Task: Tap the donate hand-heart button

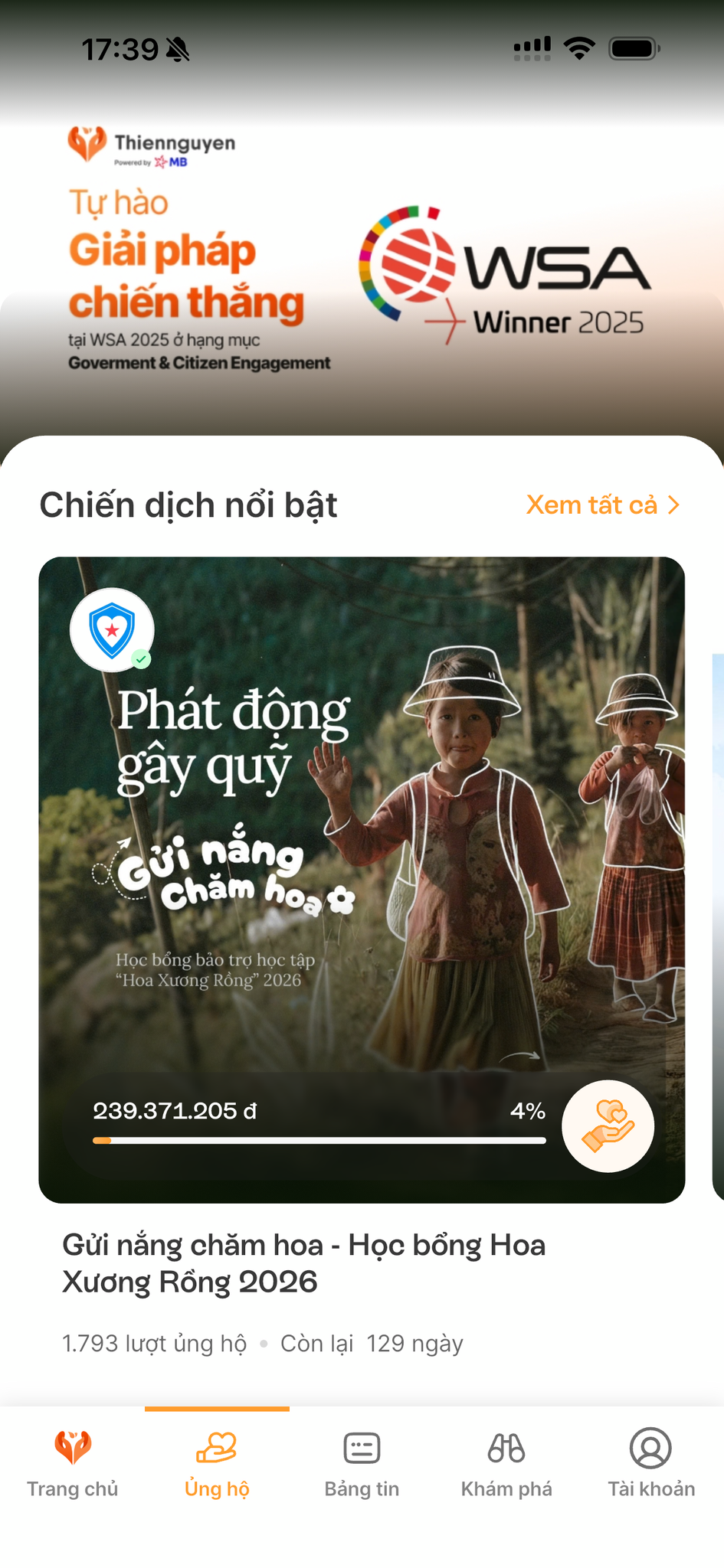Action: (608, 1125)
